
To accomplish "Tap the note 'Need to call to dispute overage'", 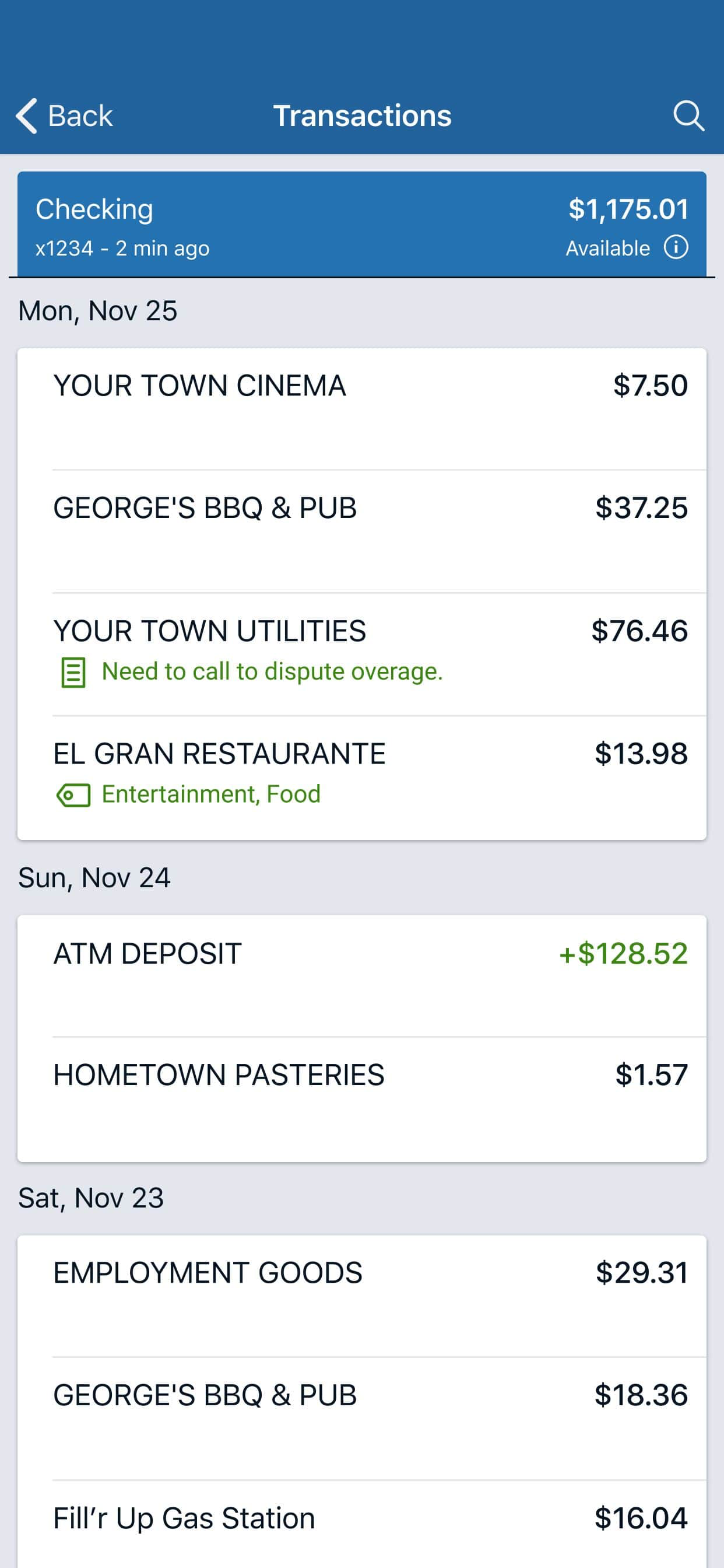I will (x=272, y=671).
